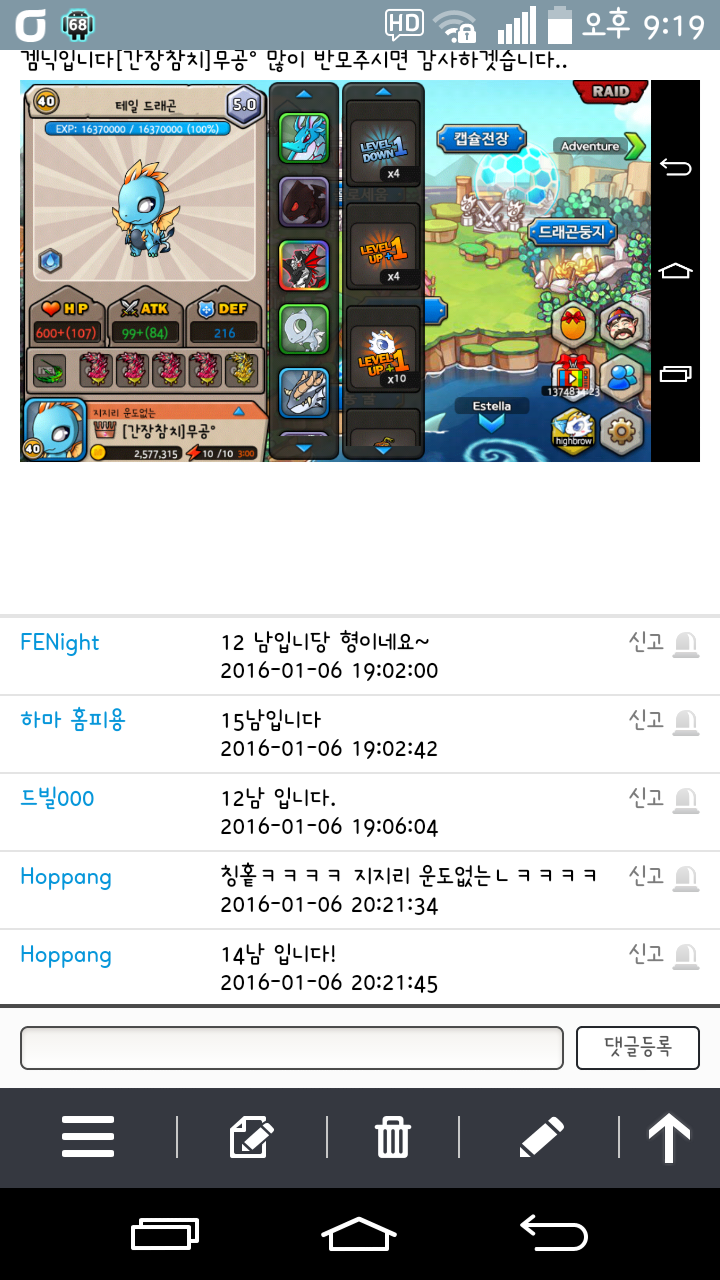Tap the write post icon
The height and width of the screenshot is (1280, 720).
252,1137
